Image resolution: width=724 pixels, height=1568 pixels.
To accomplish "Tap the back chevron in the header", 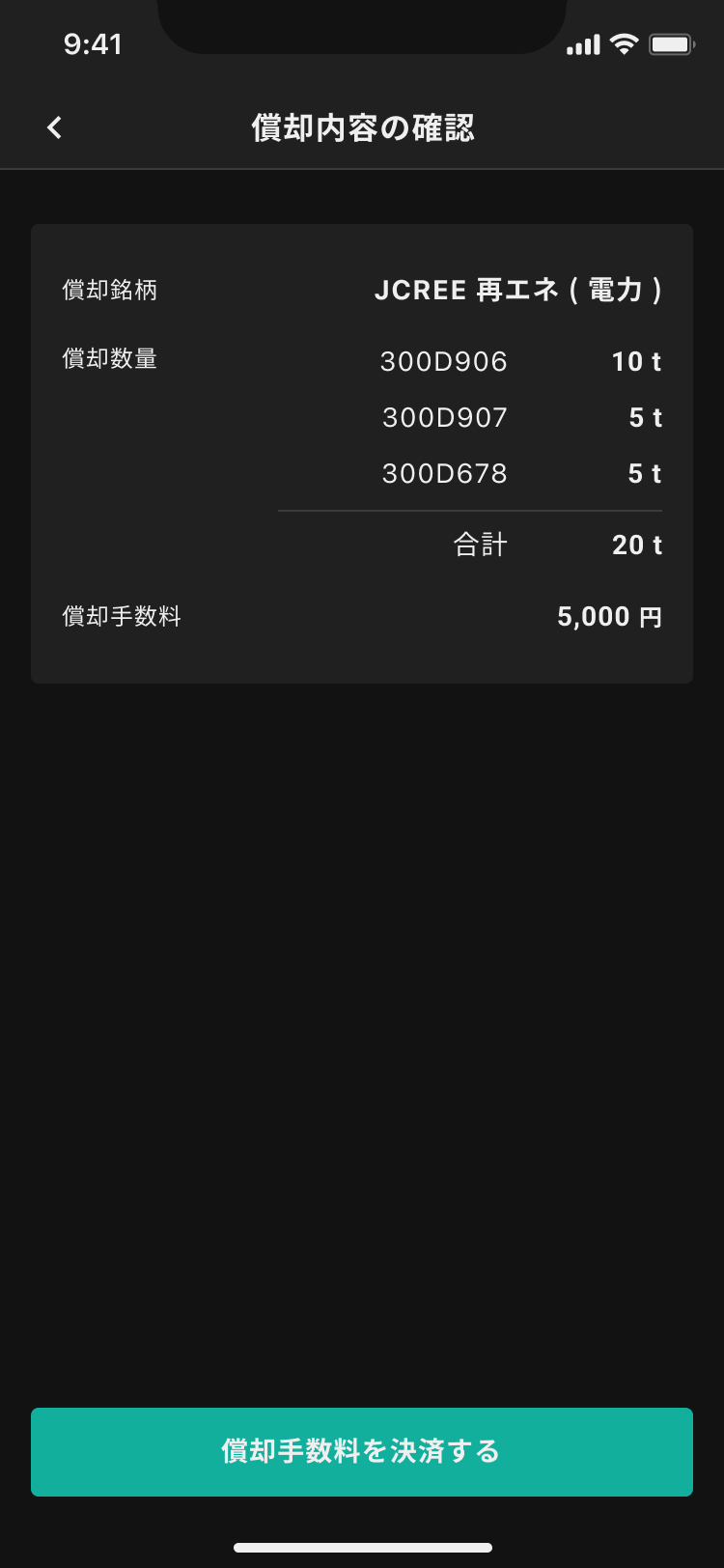I will [x=54, y=126].
